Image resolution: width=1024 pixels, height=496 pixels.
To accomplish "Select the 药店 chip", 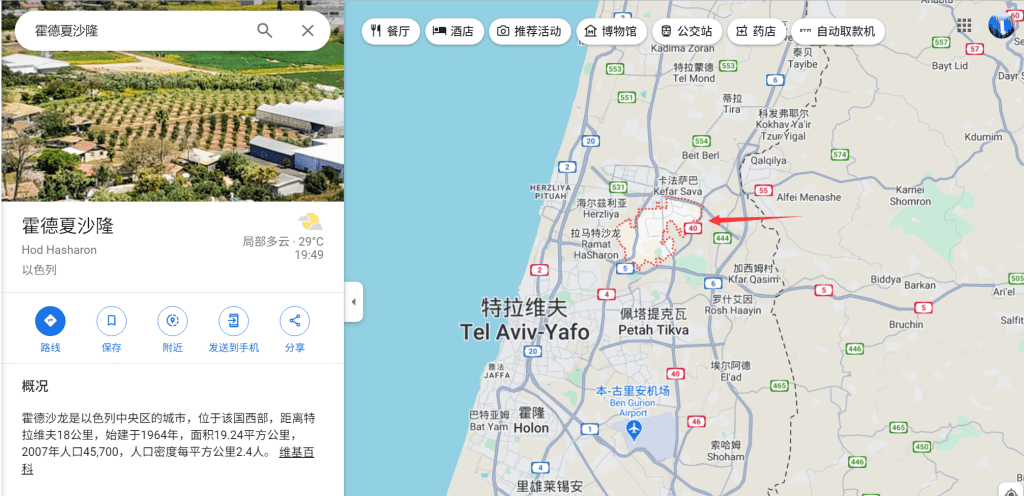I will (x=755, y=31).
